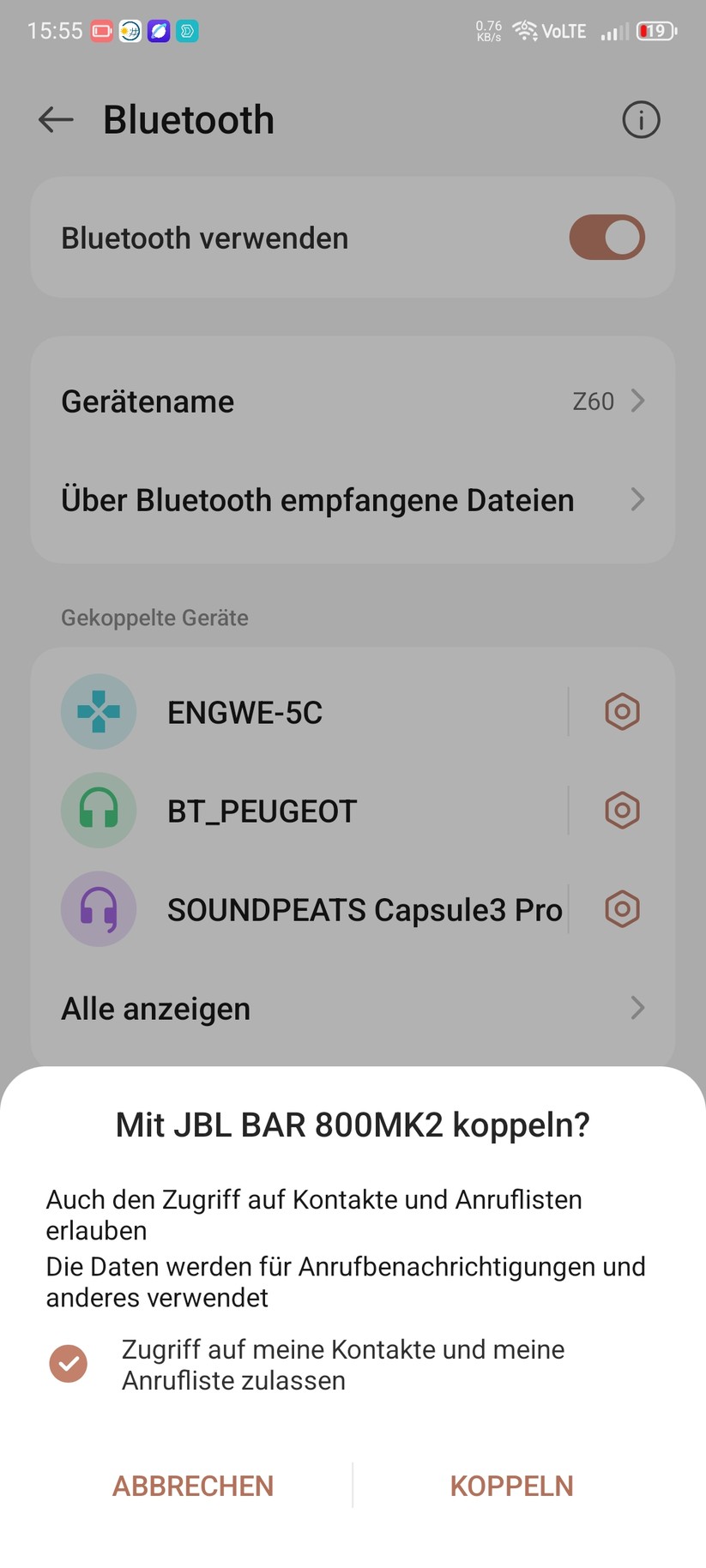Expand Über Bluetooth empfangene Dateien
This screenshot has width=706, height=1568.
(x=353, y=499)
